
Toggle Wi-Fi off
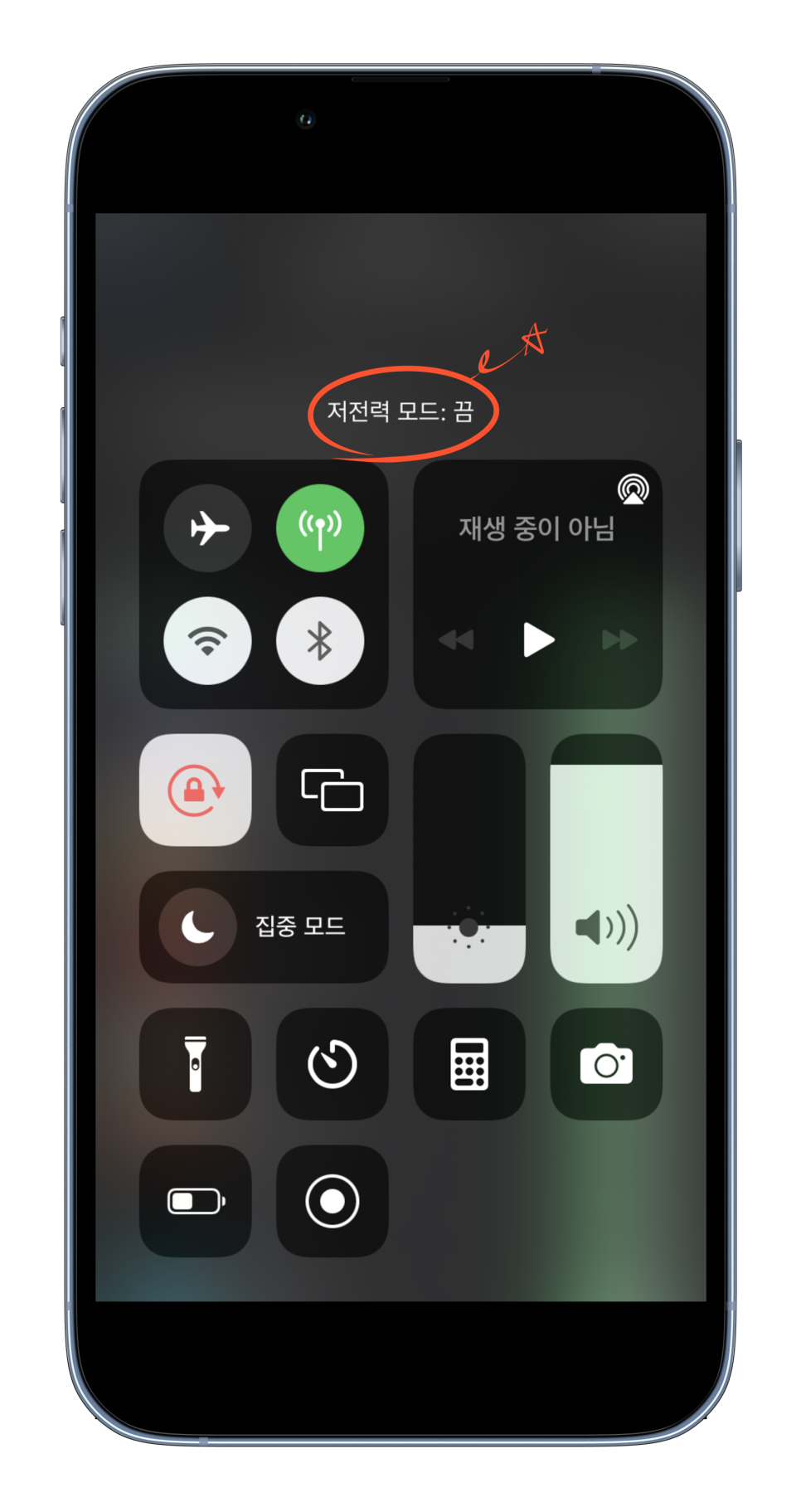point(207,640)
